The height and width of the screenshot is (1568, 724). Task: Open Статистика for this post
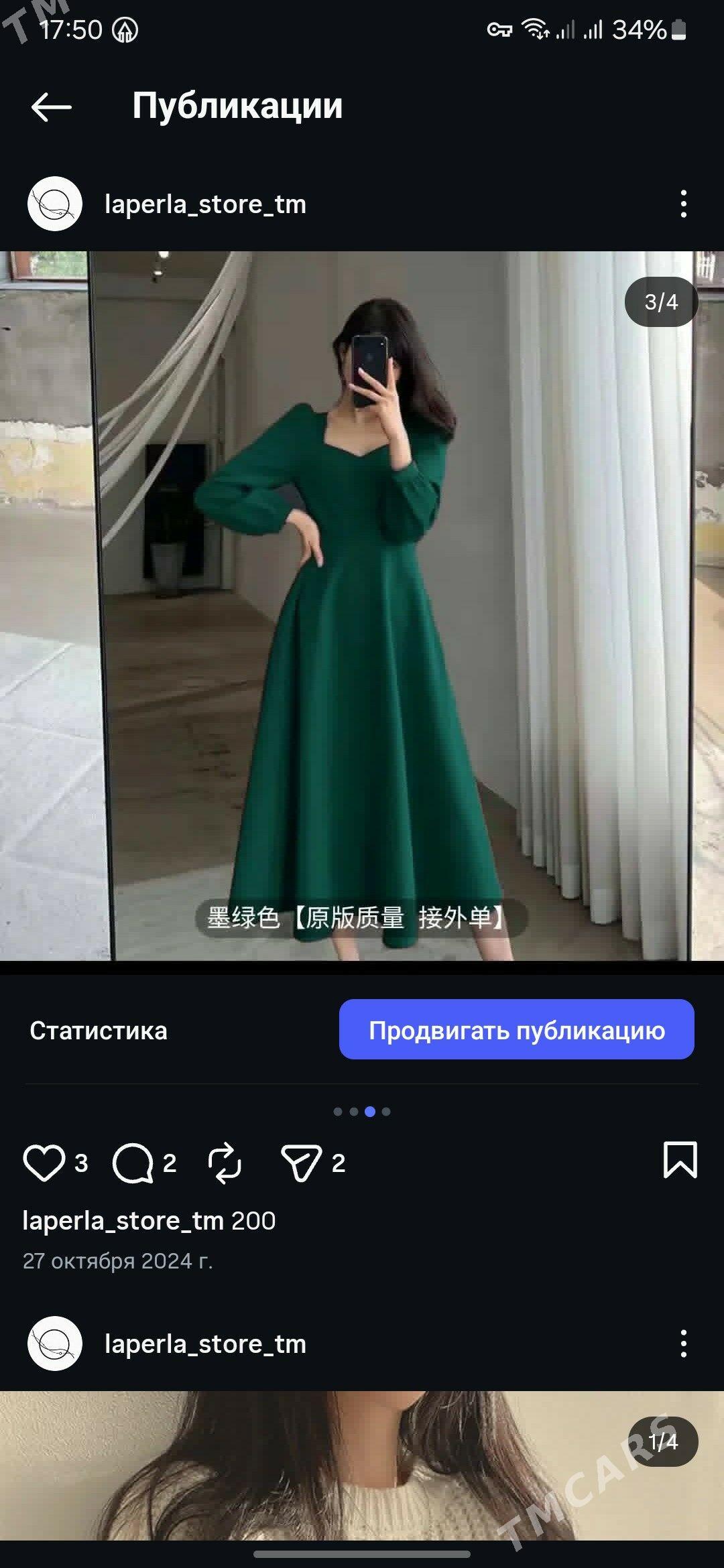[99, 1031]
